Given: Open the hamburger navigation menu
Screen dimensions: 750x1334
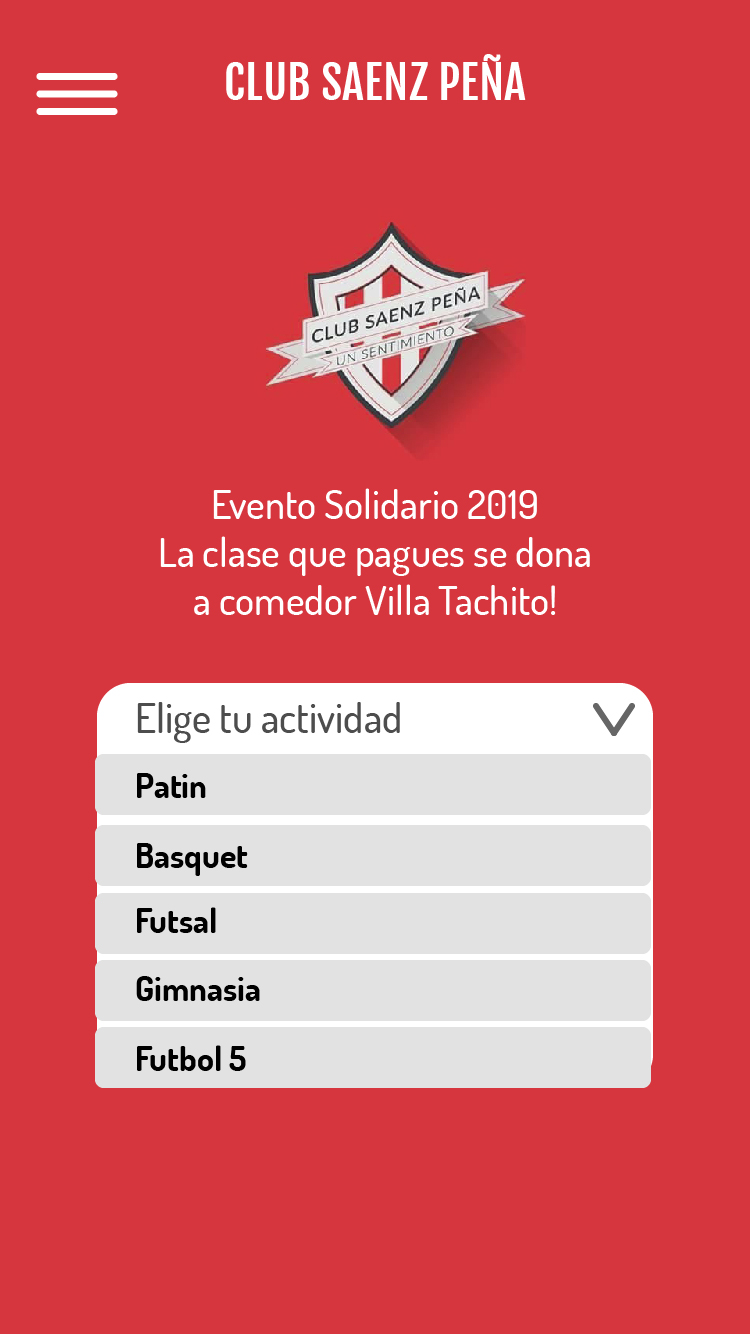Looking at the screenshot, I should point(77,91).
